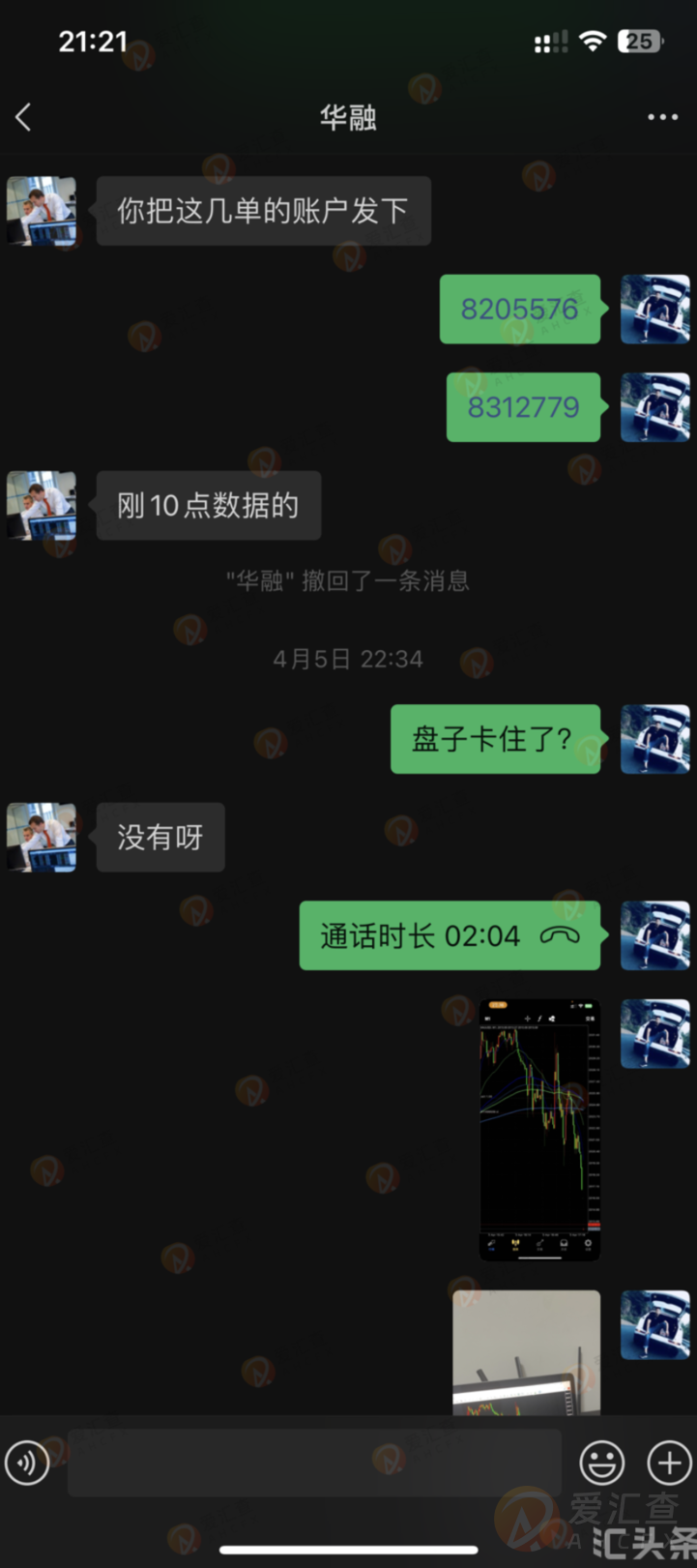Tap 华融's avatar beside 没有呀 message
Screen dimensions: 697x1568
(41, 837)
